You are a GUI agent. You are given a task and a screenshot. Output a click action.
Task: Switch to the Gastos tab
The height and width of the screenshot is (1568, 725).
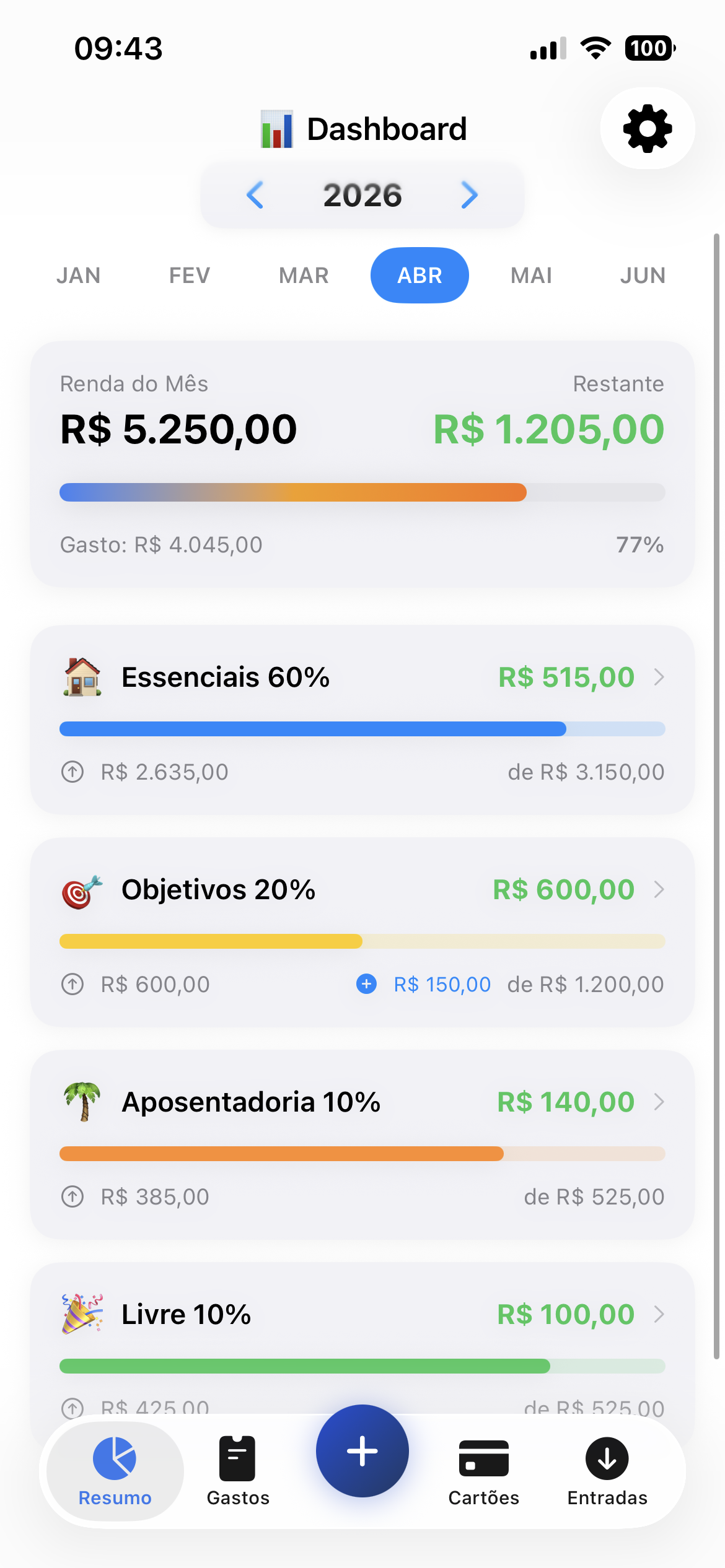pyautogui.click(x=238, y=1471)
